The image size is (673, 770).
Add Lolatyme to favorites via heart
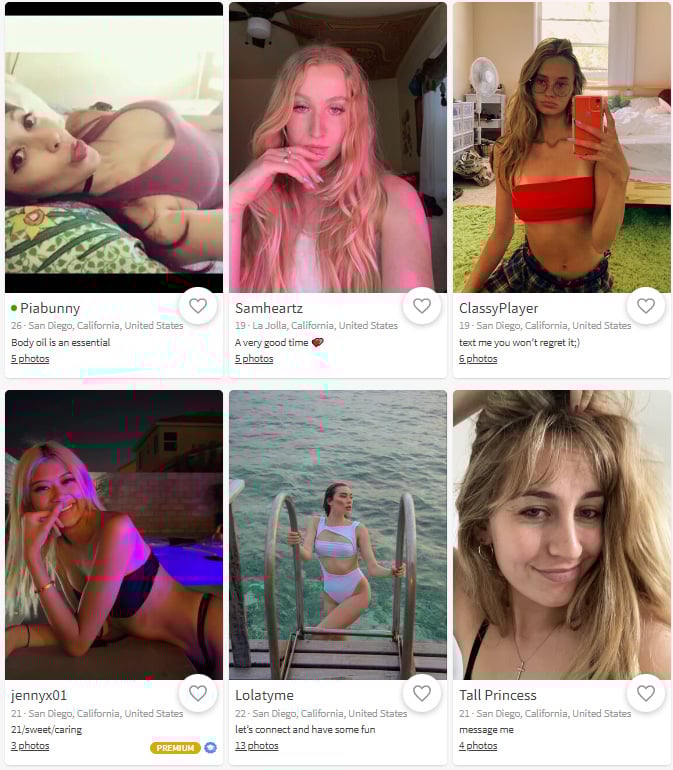tap(422, 693)
